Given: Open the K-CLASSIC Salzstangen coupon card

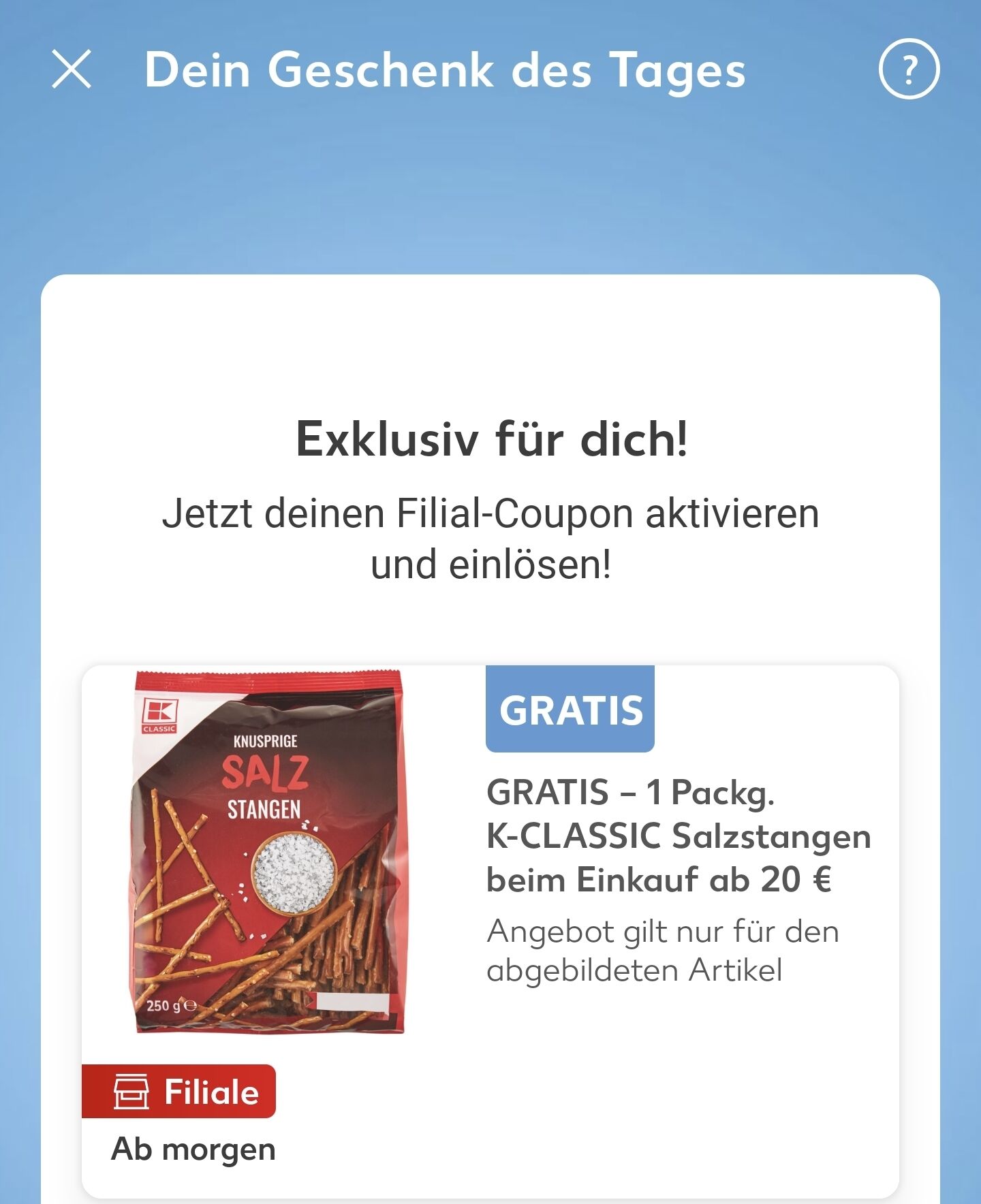Looking at the screenshot, I should (x=490, y=930).
